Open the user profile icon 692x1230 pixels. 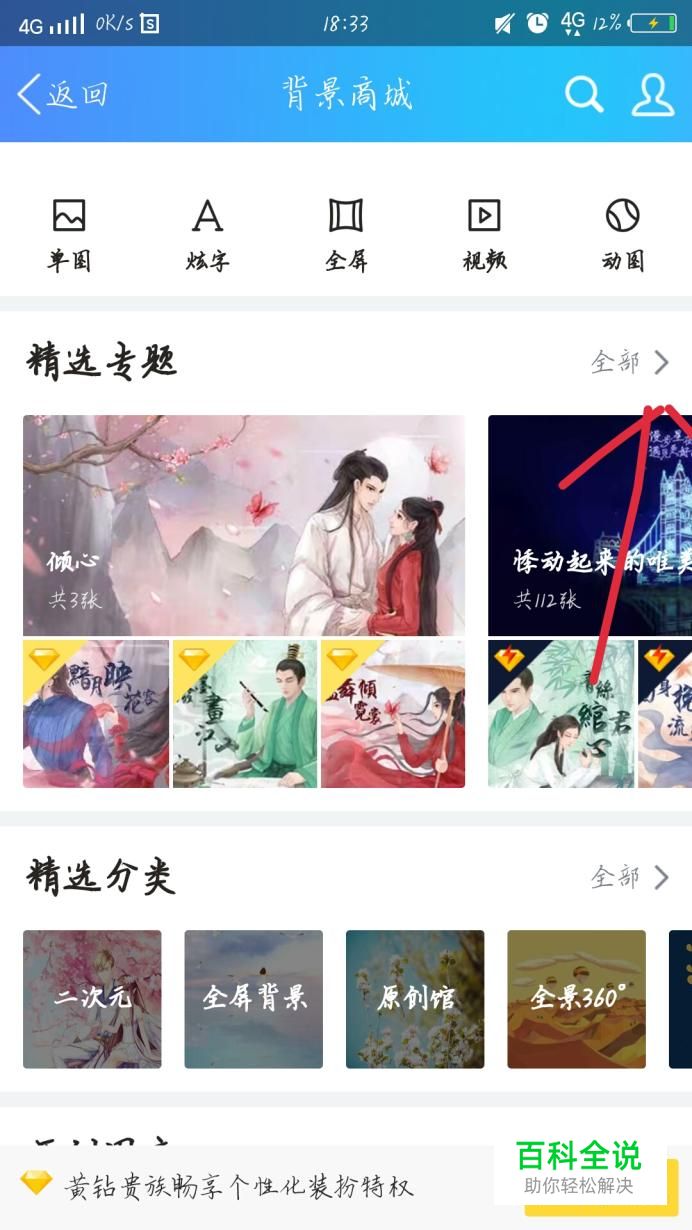653,95
